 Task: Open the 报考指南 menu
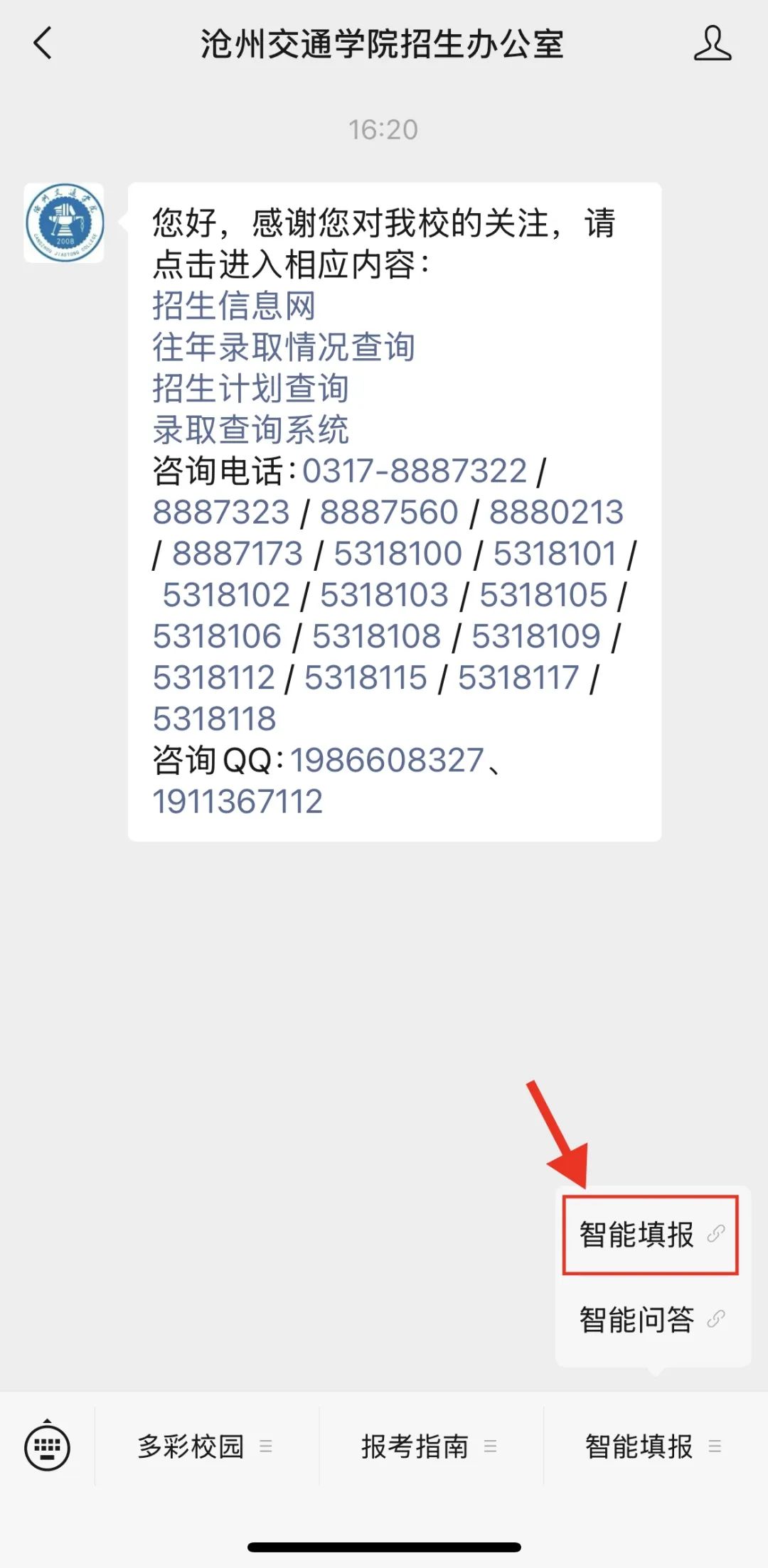429,1446
